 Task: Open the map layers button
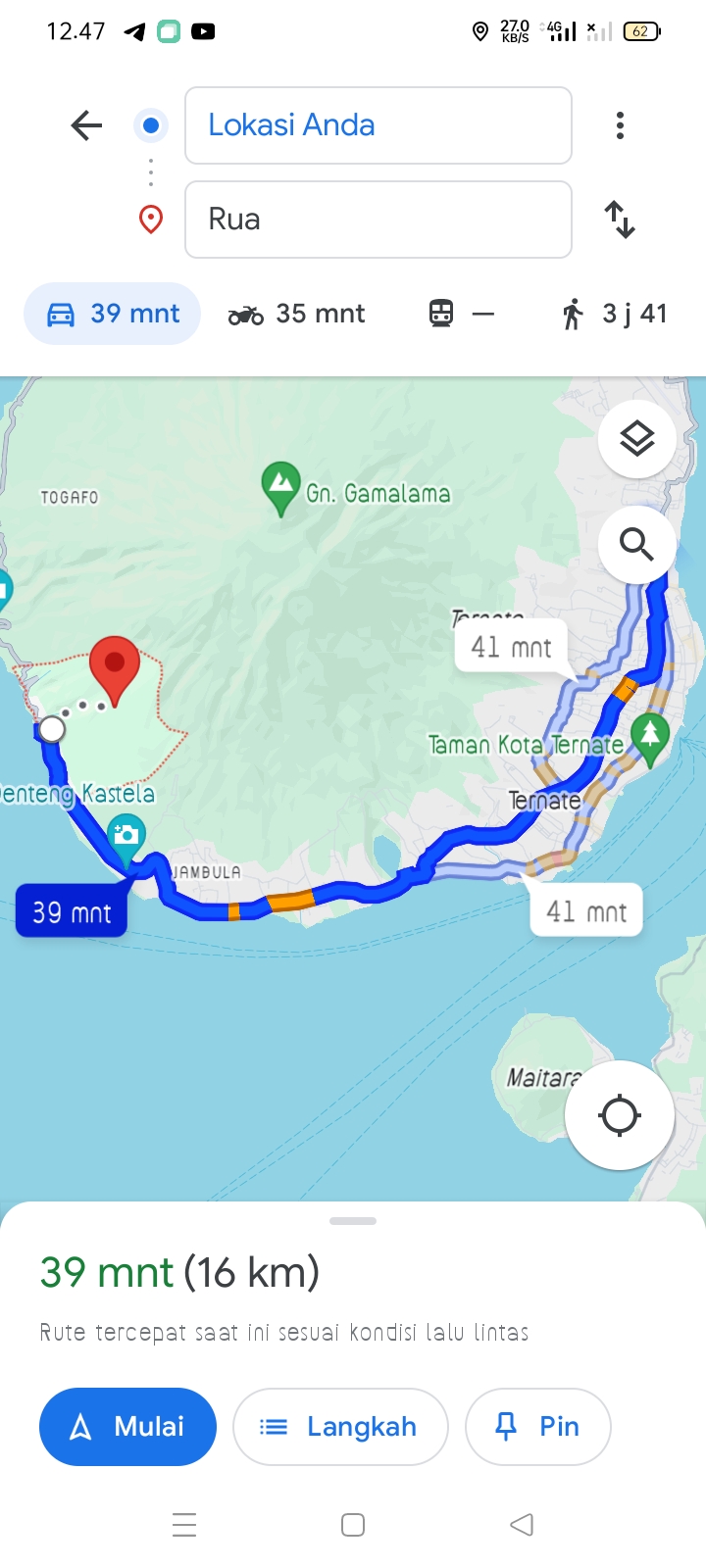637,439
